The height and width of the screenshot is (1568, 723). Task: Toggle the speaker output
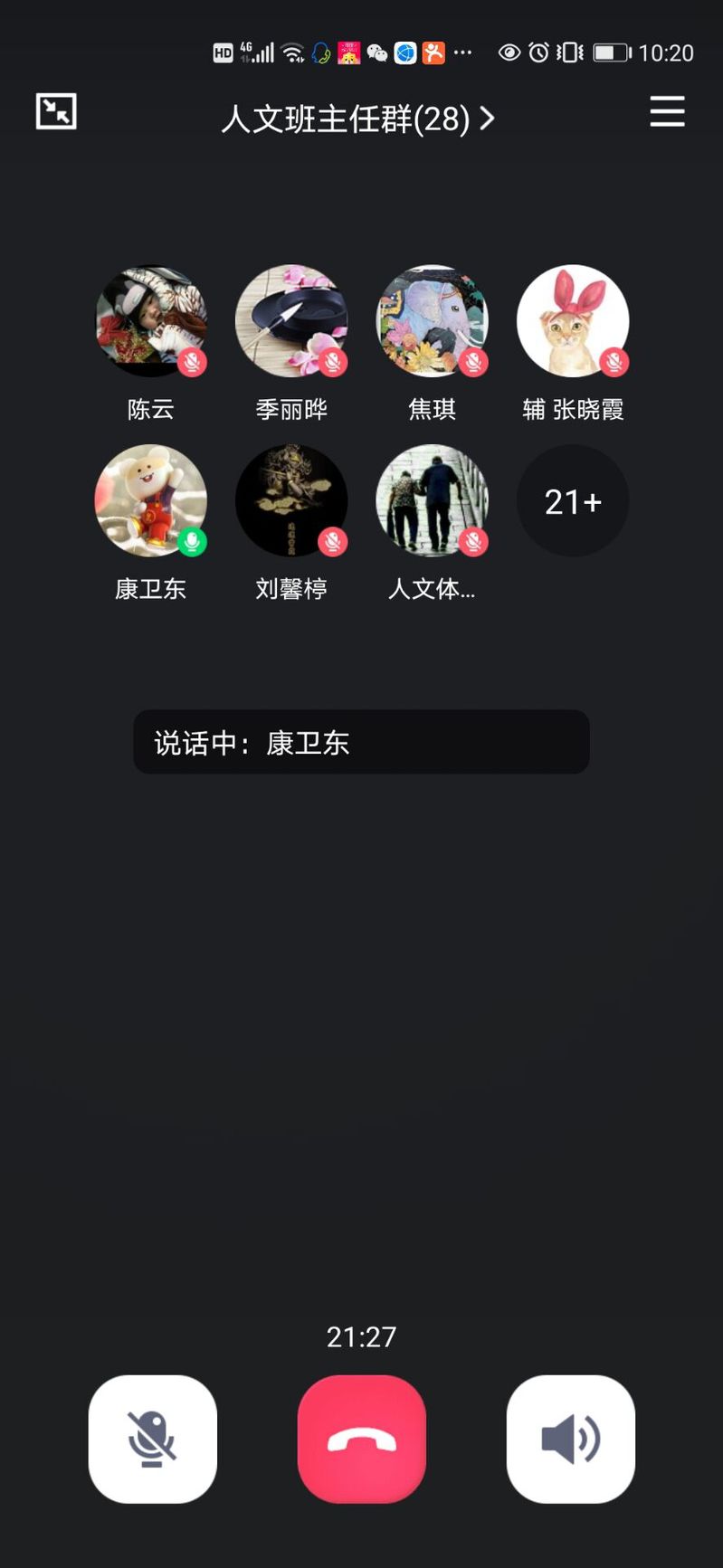point(571,1439)
